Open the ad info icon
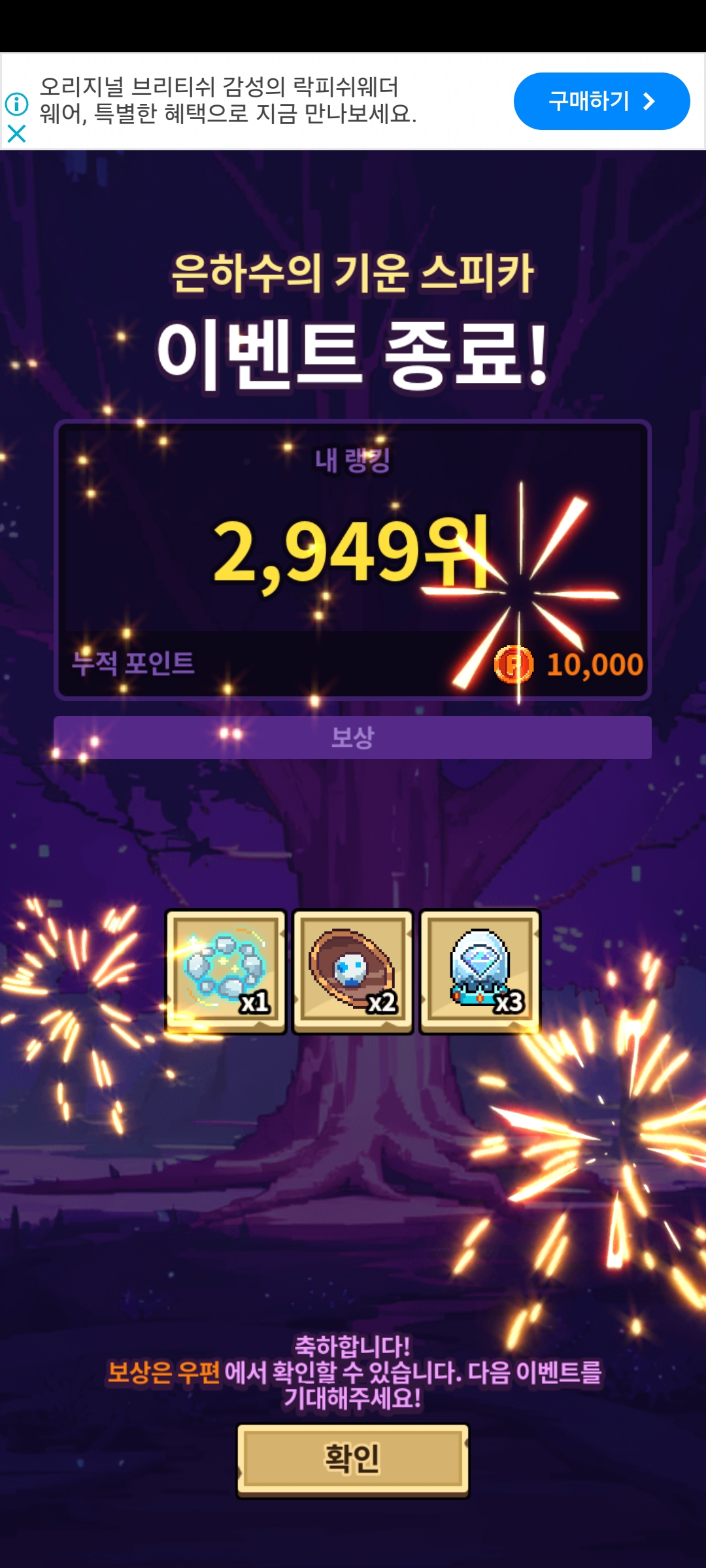 (16, 104)
